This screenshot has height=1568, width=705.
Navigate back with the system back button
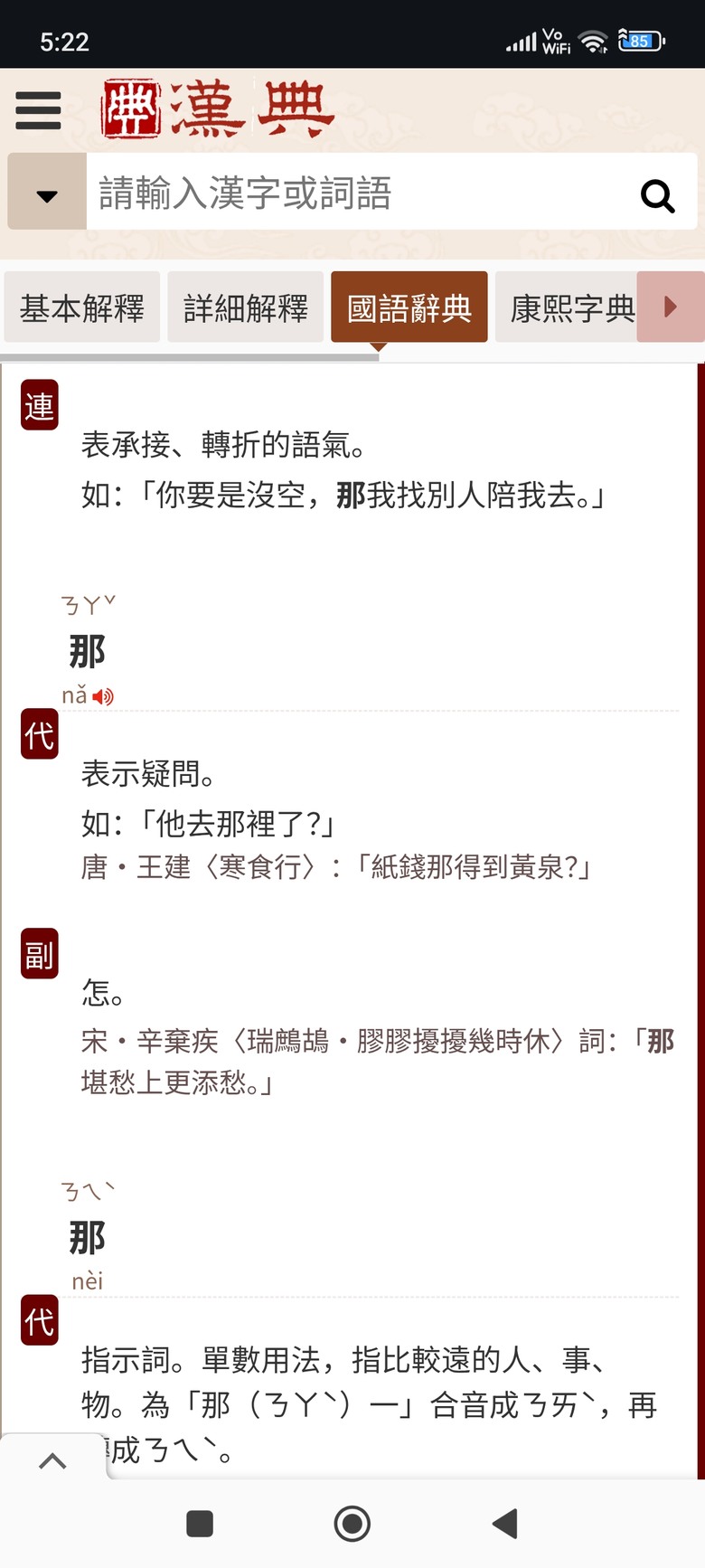coord(505,1524)
